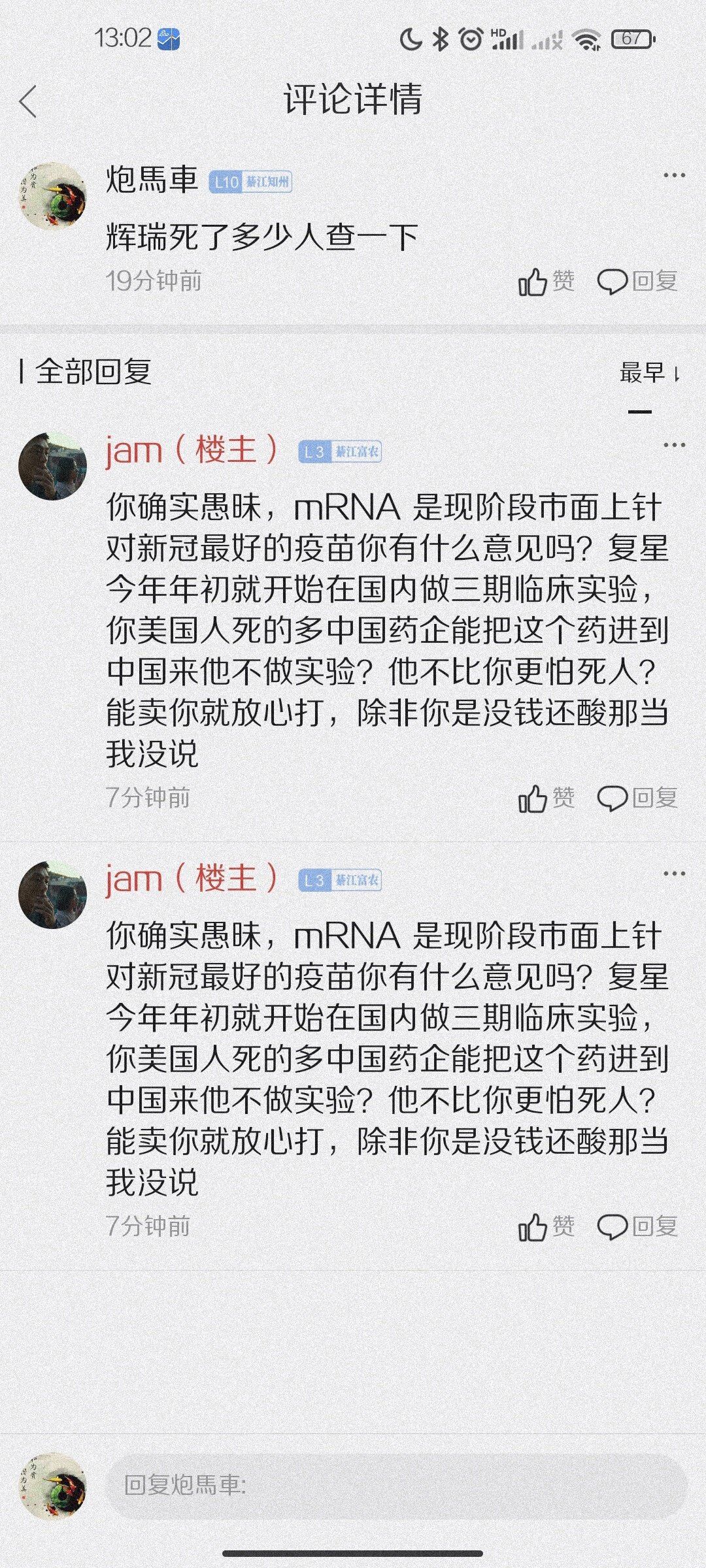Reply to jam's second reply
Screen dimensions: 706x1568
(x=638, y=1226)
